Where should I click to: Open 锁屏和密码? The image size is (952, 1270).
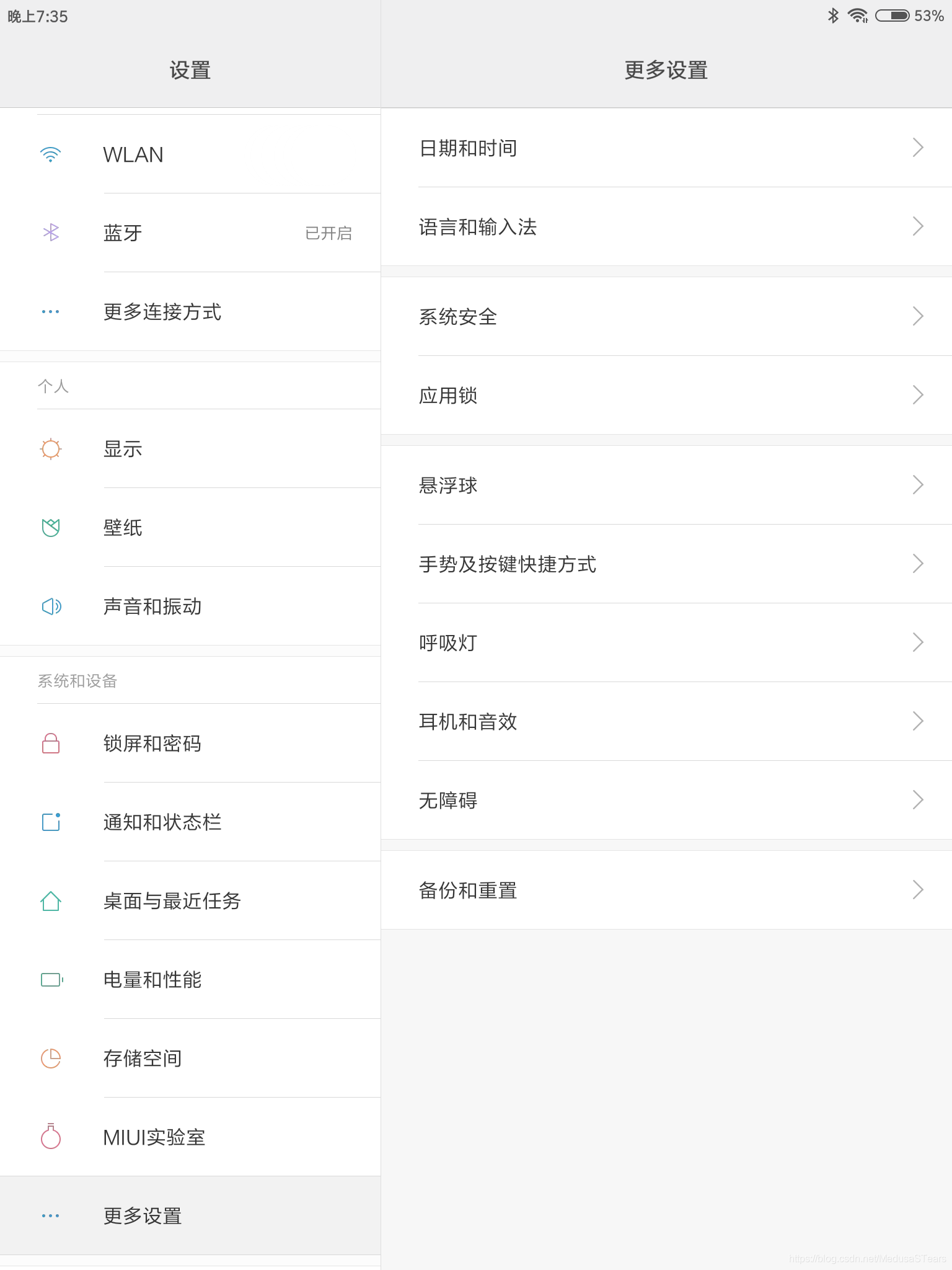[190, 744]
